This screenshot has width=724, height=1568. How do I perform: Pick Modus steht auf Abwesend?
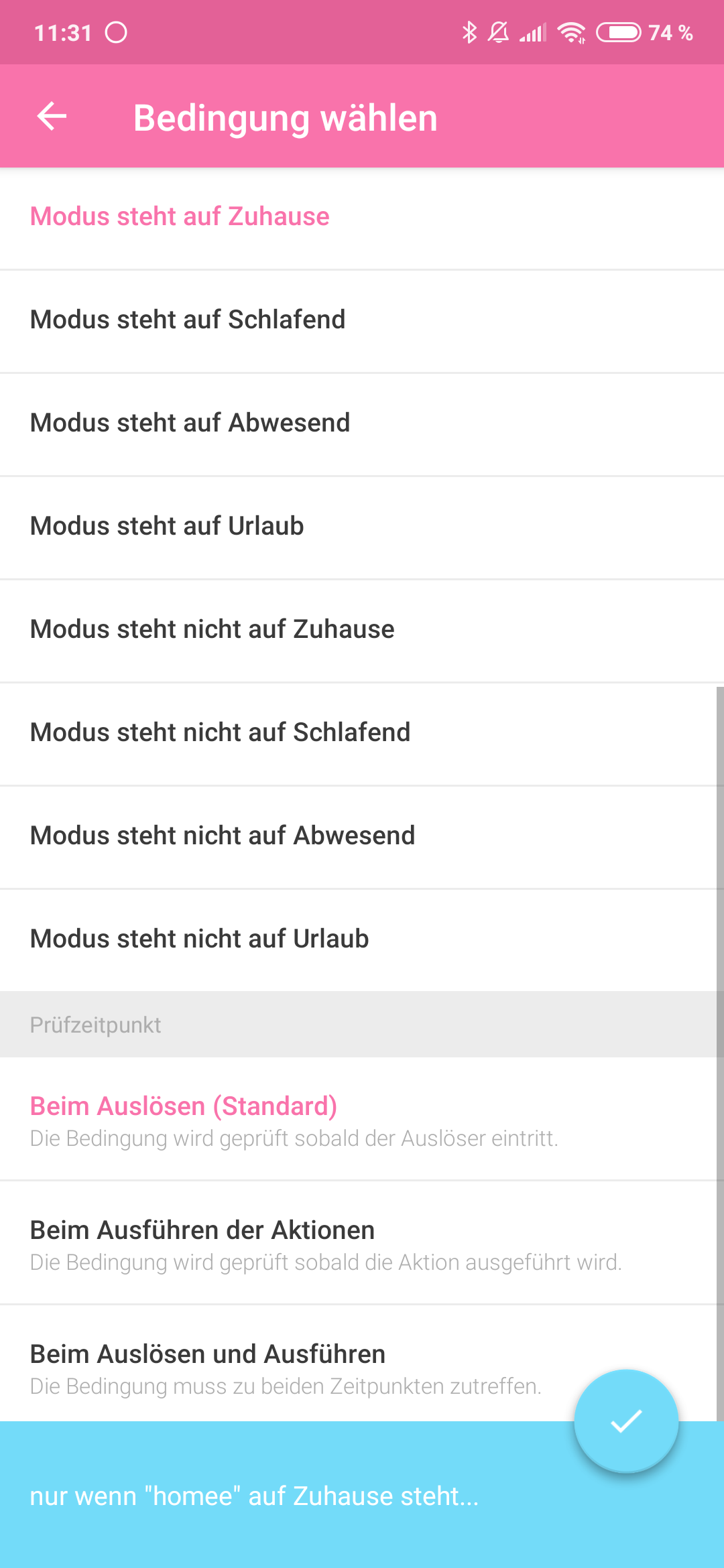[190, 423]
